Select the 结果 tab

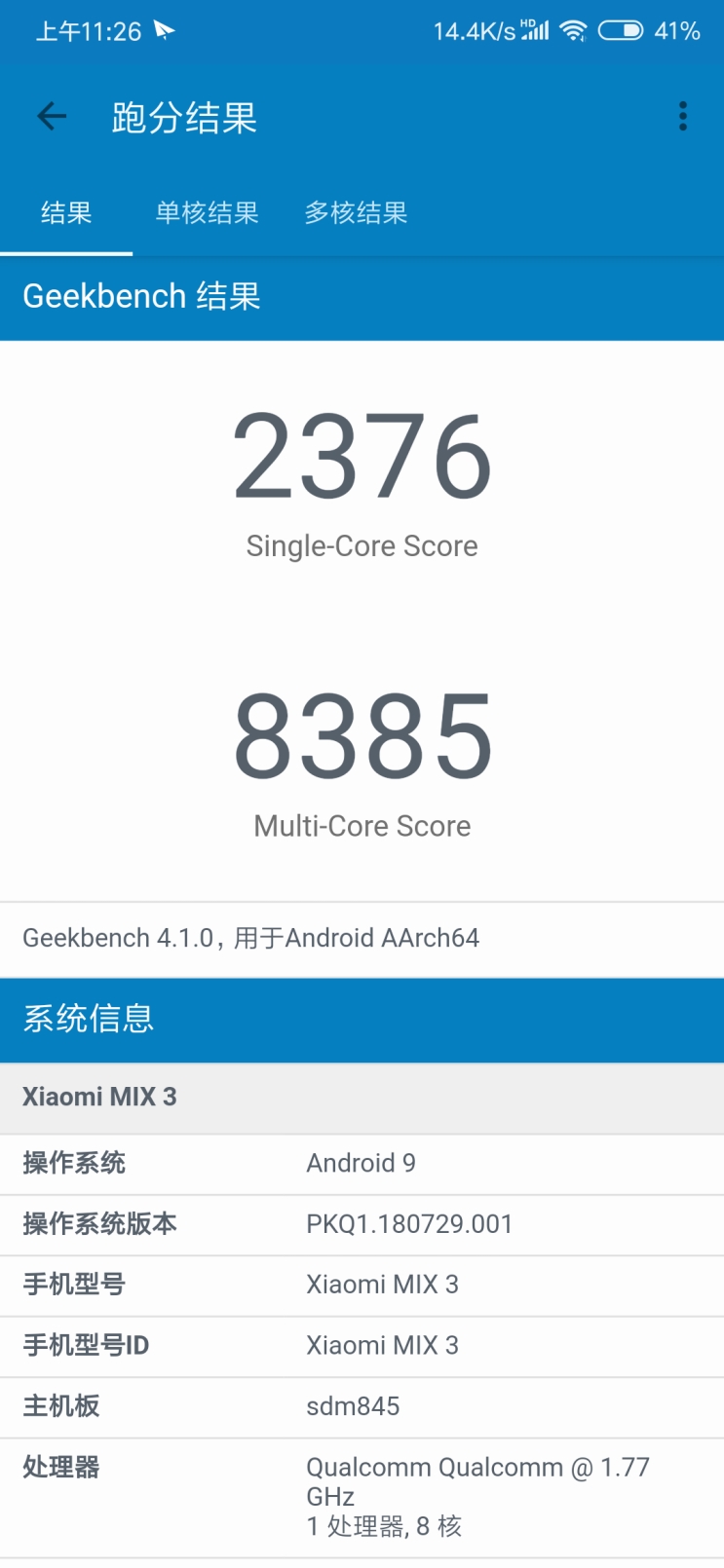point(66,212)
